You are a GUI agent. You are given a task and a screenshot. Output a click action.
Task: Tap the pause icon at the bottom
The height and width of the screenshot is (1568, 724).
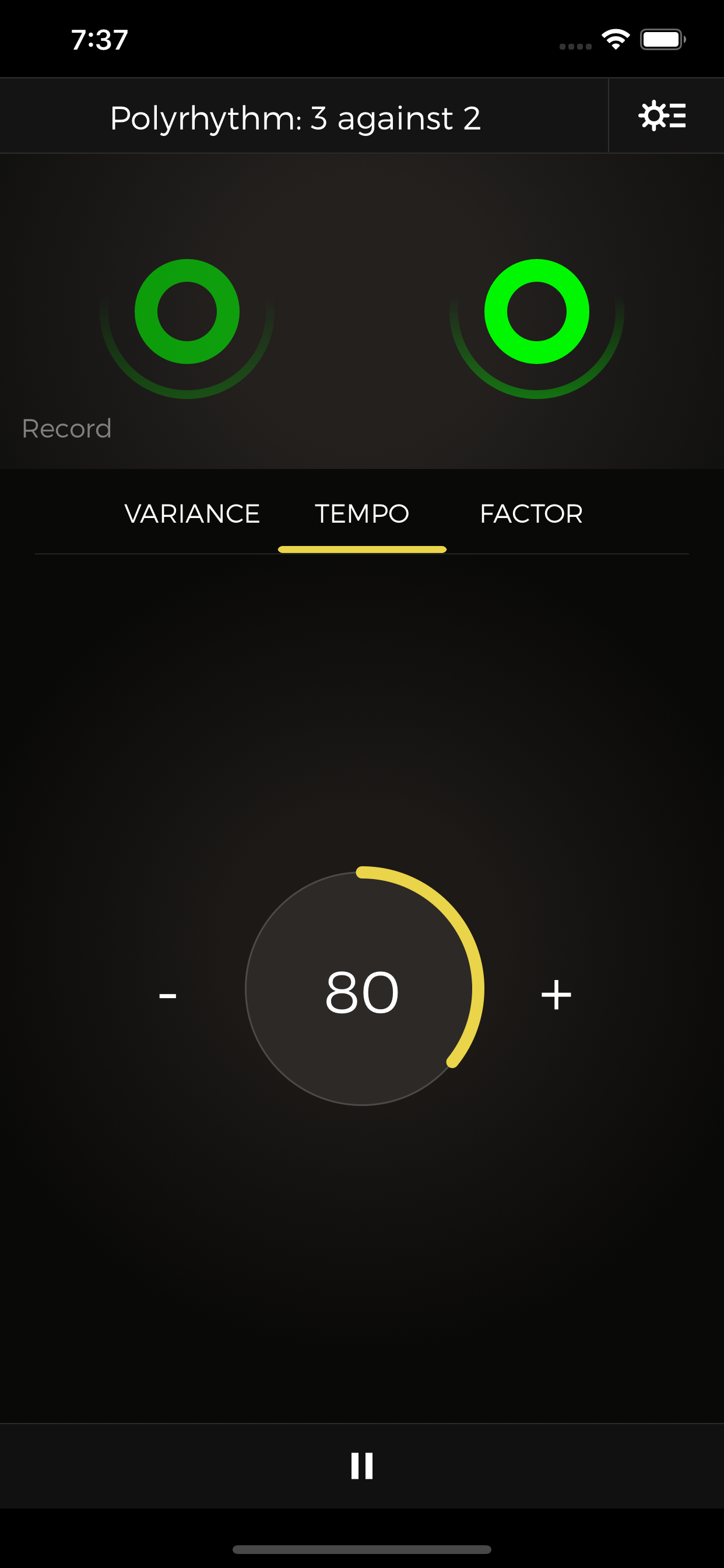361,1467
